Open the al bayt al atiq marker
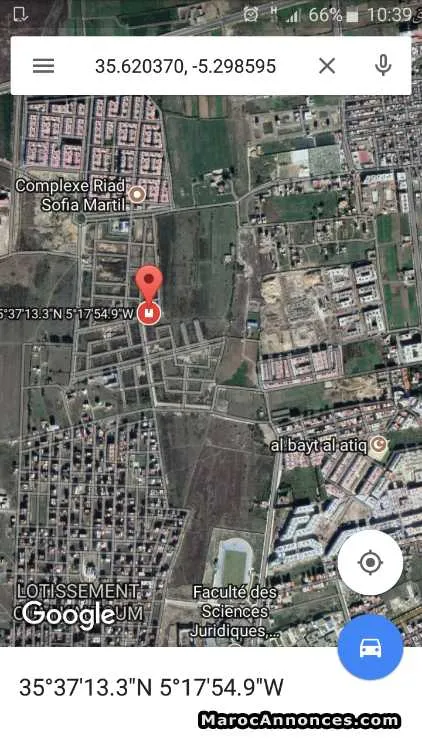 click(378, 445)
